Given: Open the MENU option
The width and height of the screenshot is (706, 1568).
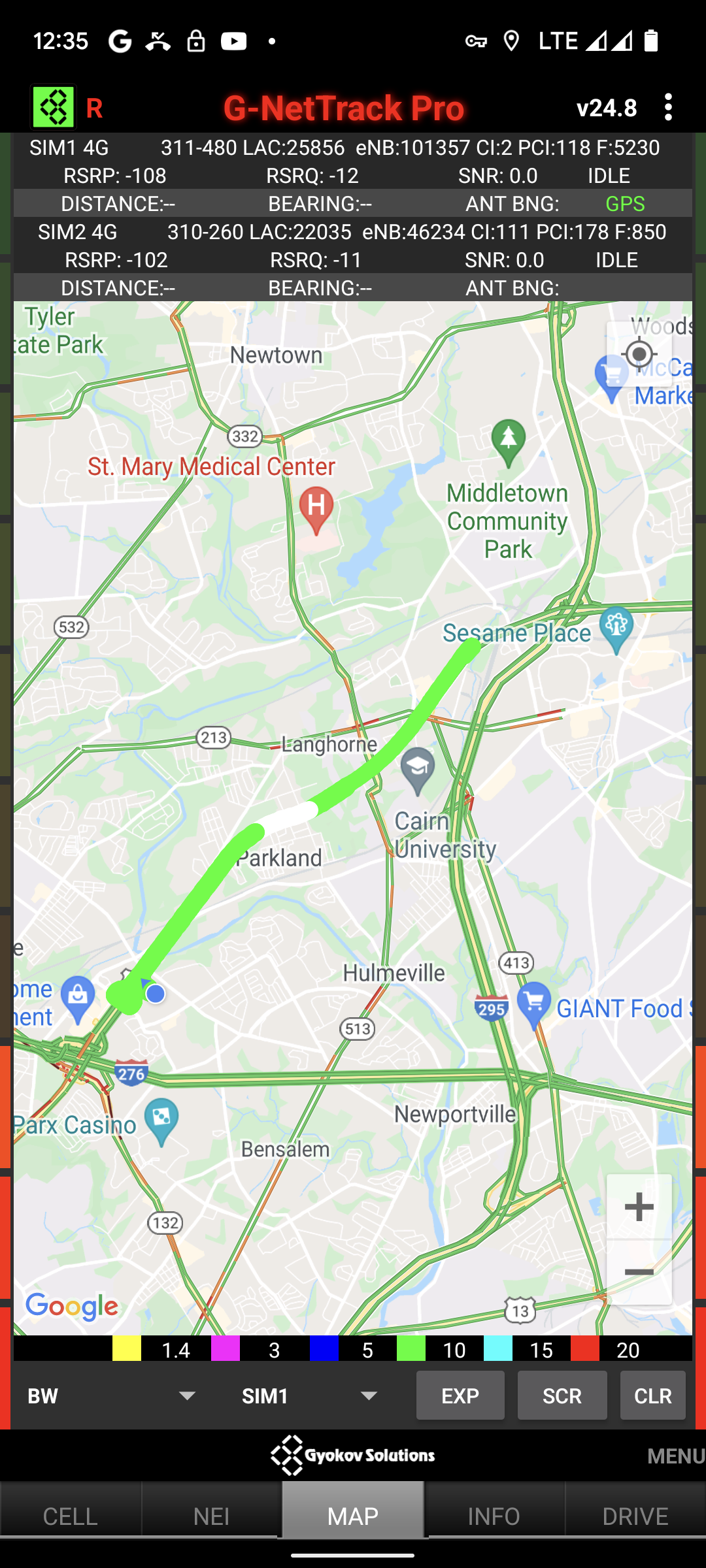Looking at the screenshot, I should (x=675, y=1456).
